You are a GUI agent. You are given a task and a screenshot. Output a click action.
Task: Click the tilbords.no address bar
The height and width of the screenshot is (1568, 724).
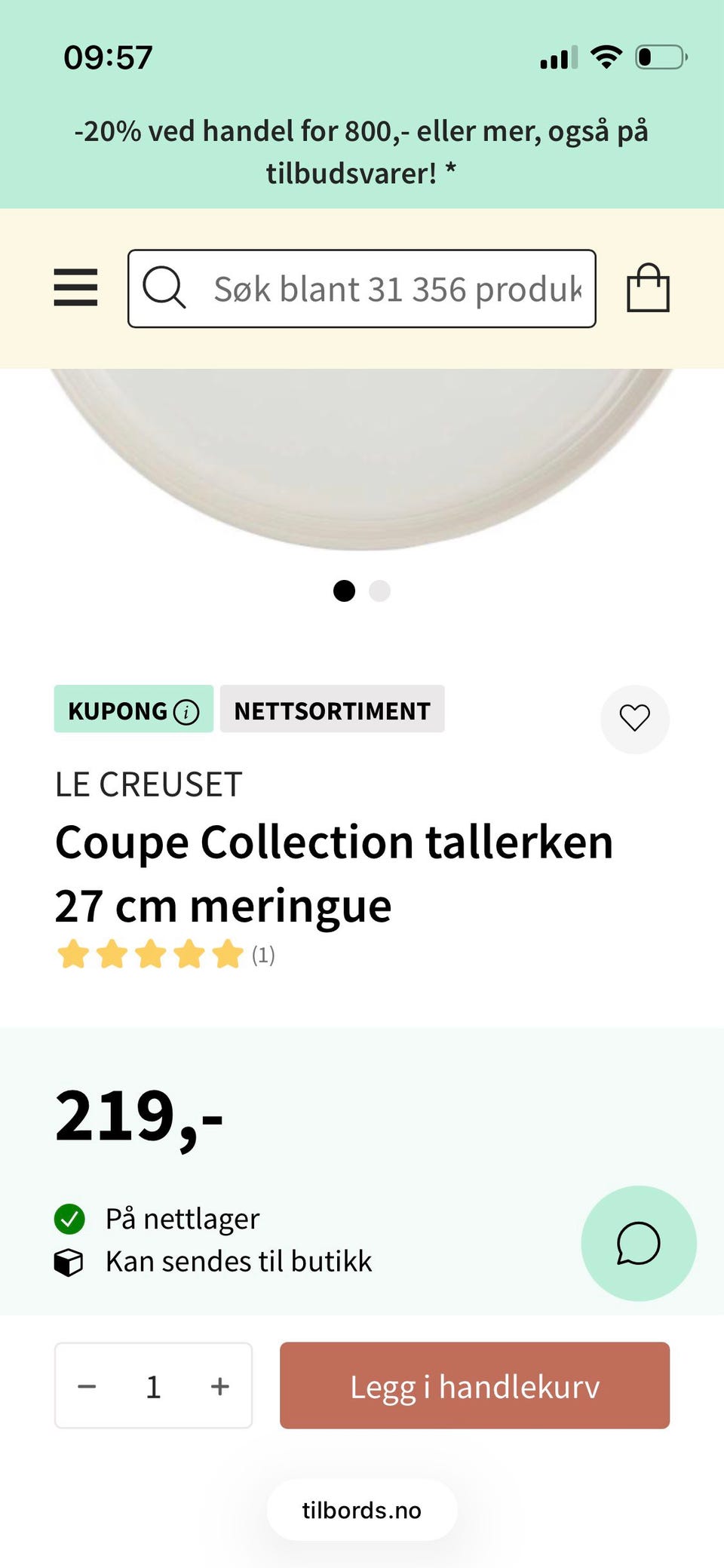click(362, 1510)
